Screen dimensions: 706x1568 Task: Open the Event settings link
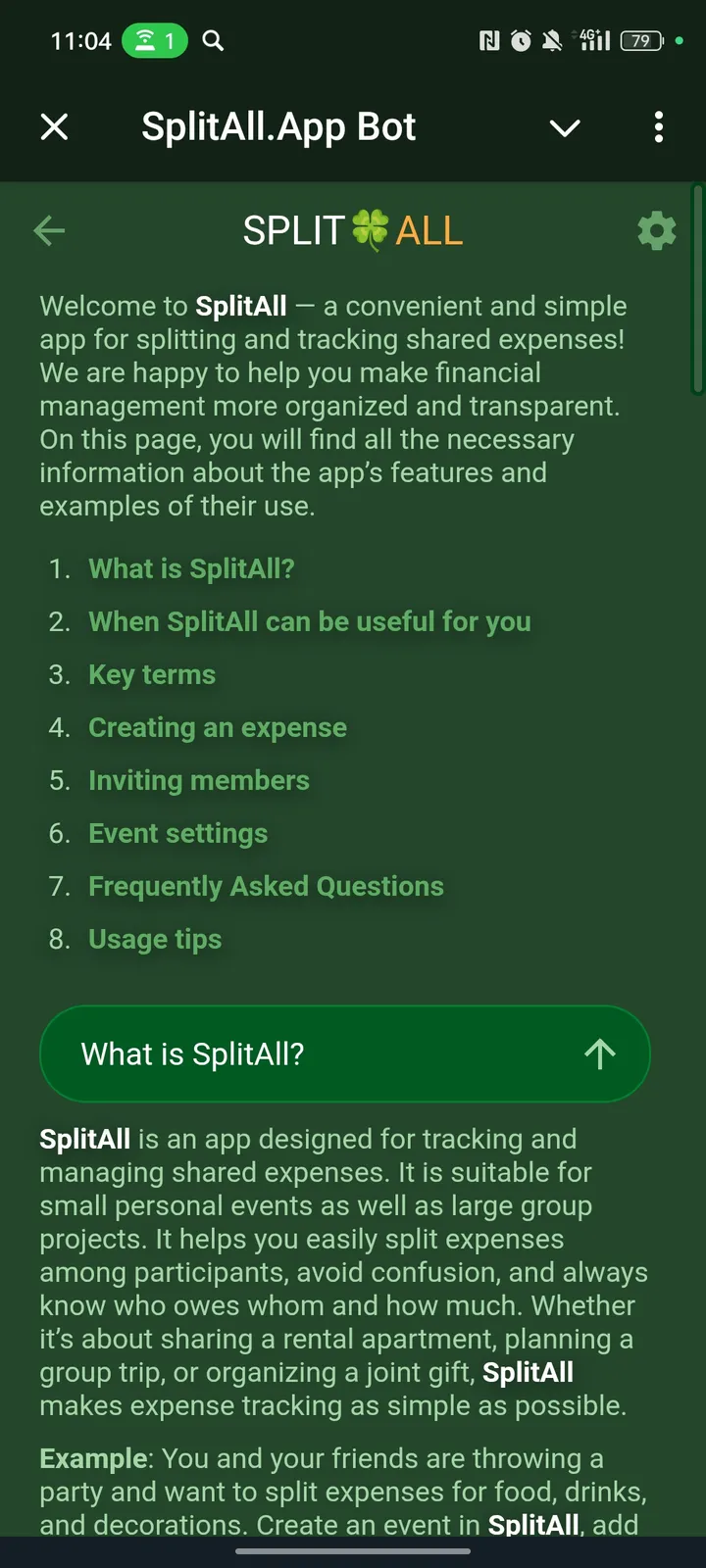177,833
